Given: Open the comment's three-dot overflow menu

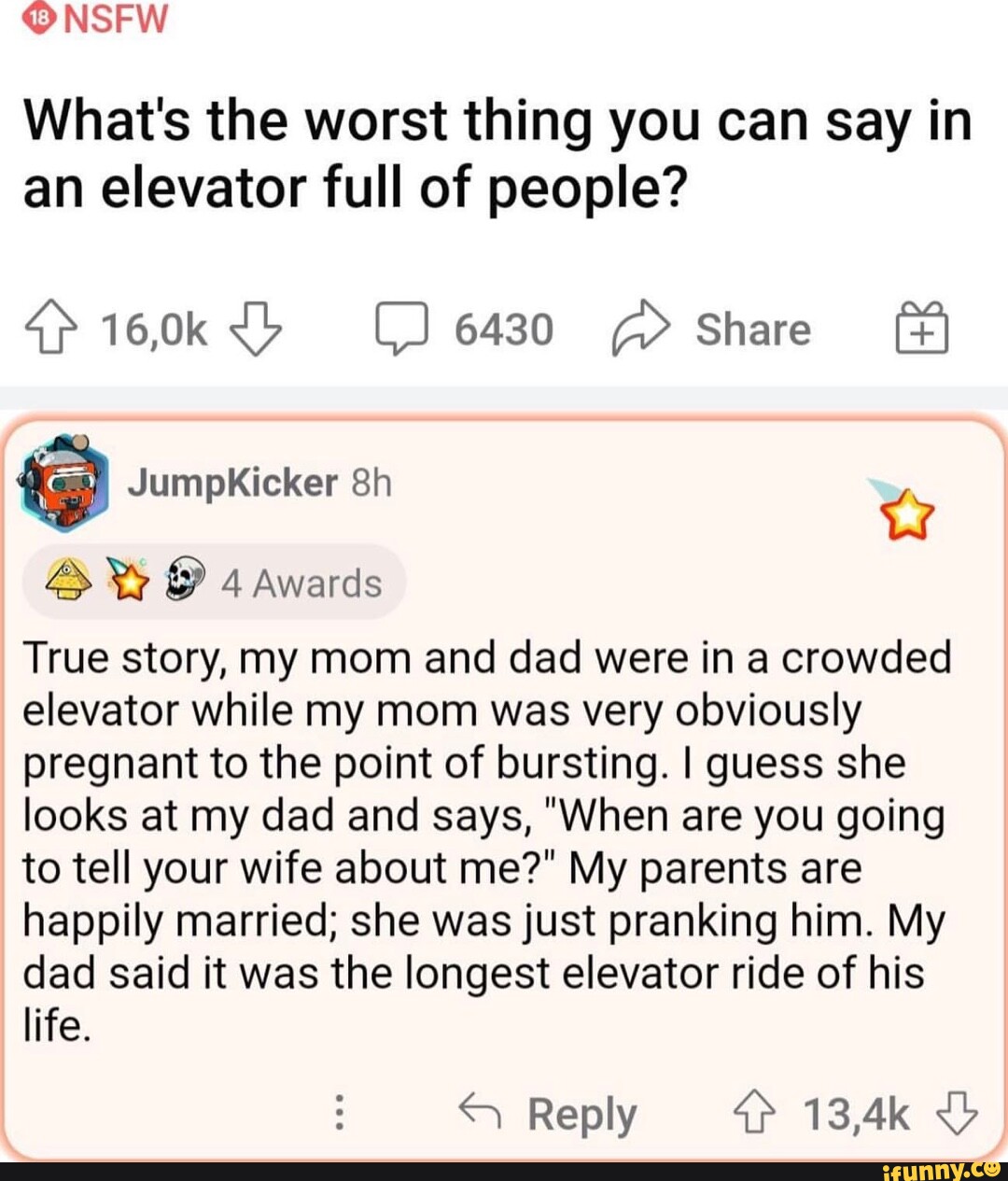Looking at the screenshot, I should point(340,1114).
